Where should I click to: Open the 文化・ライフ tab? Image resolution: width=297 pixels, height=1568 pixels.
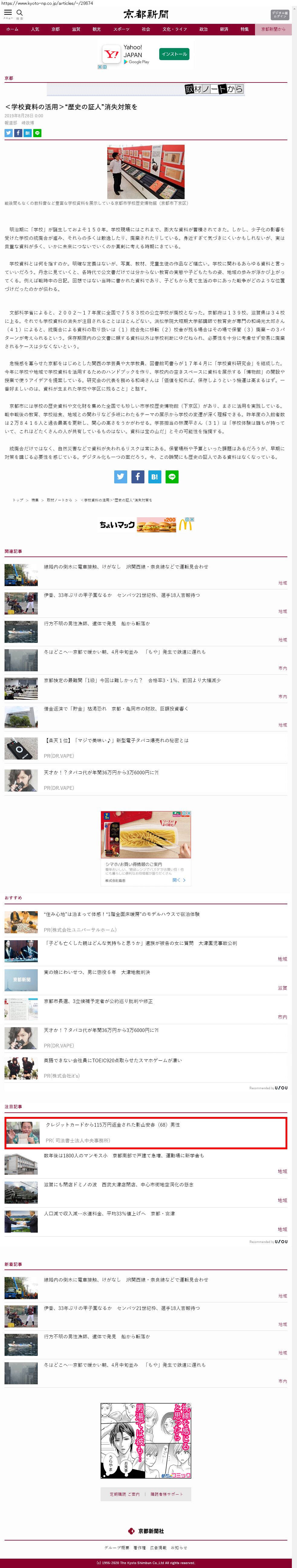[x=175, y=29]
